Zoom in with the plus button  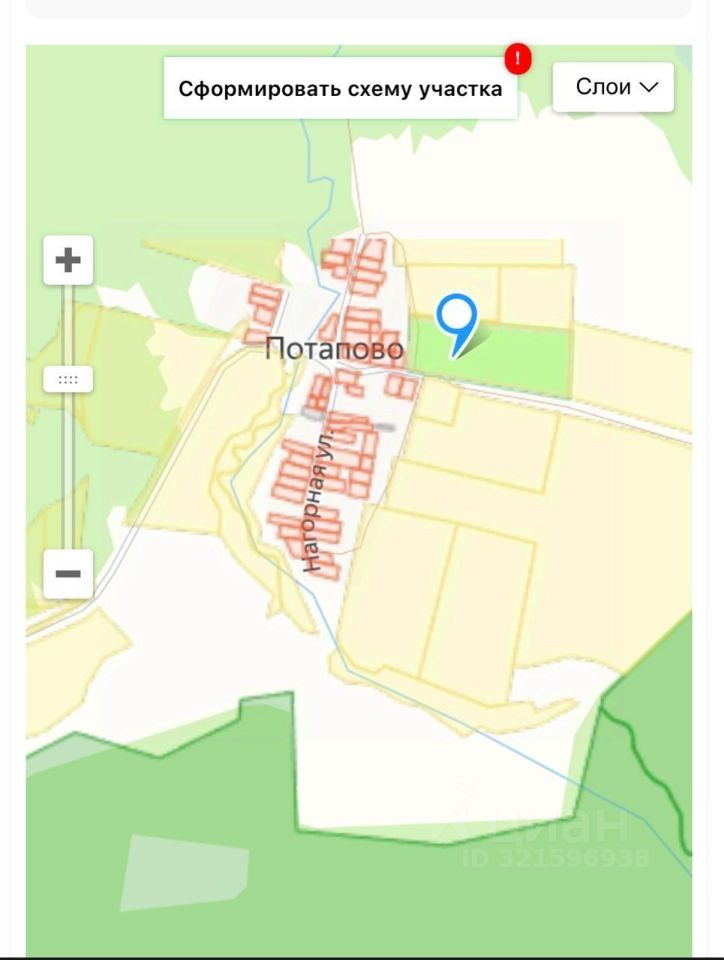(x=68, y=261)
